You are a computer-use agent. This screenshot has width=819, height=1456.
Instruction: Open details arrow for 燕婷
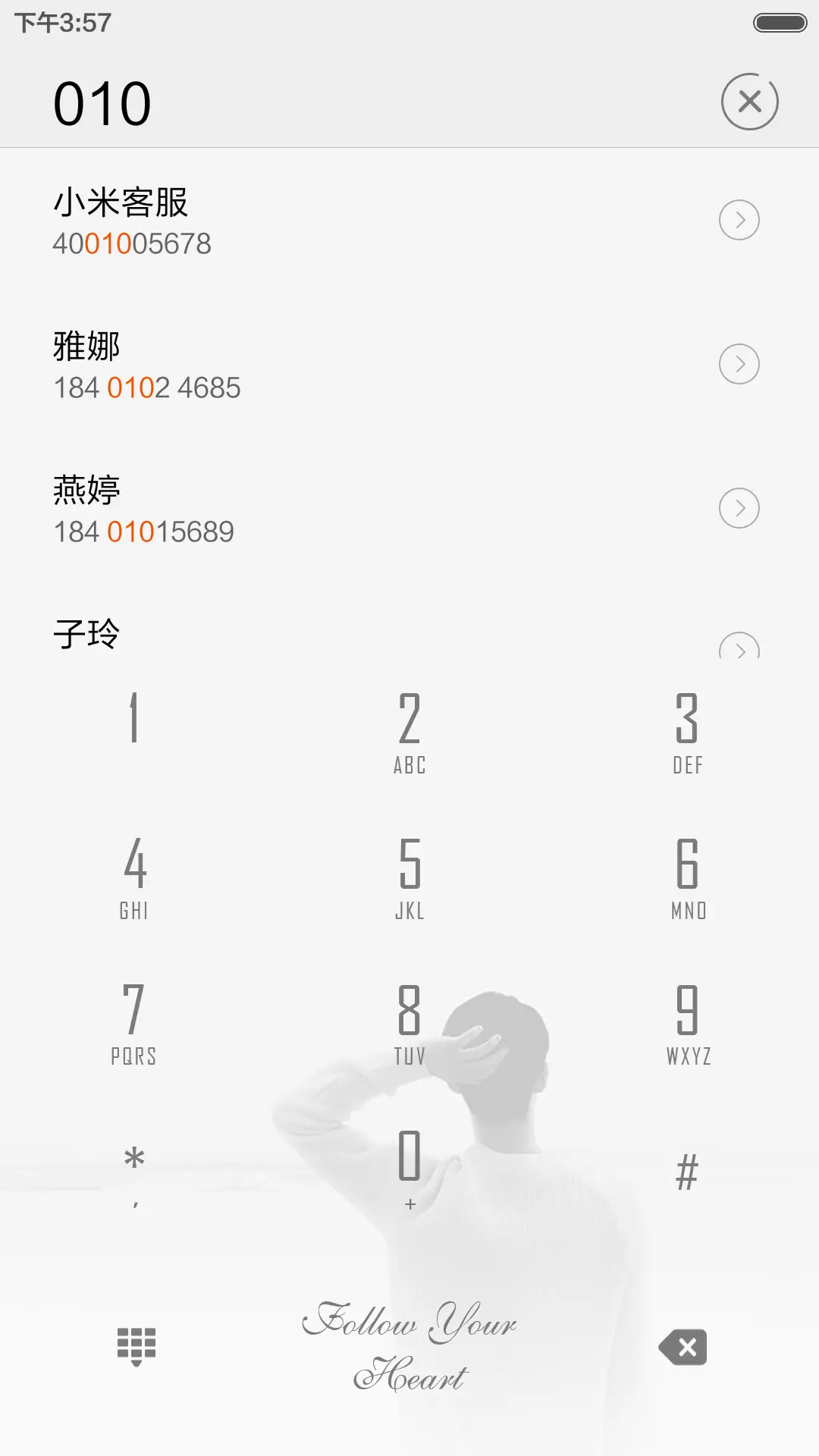point(739,509)
